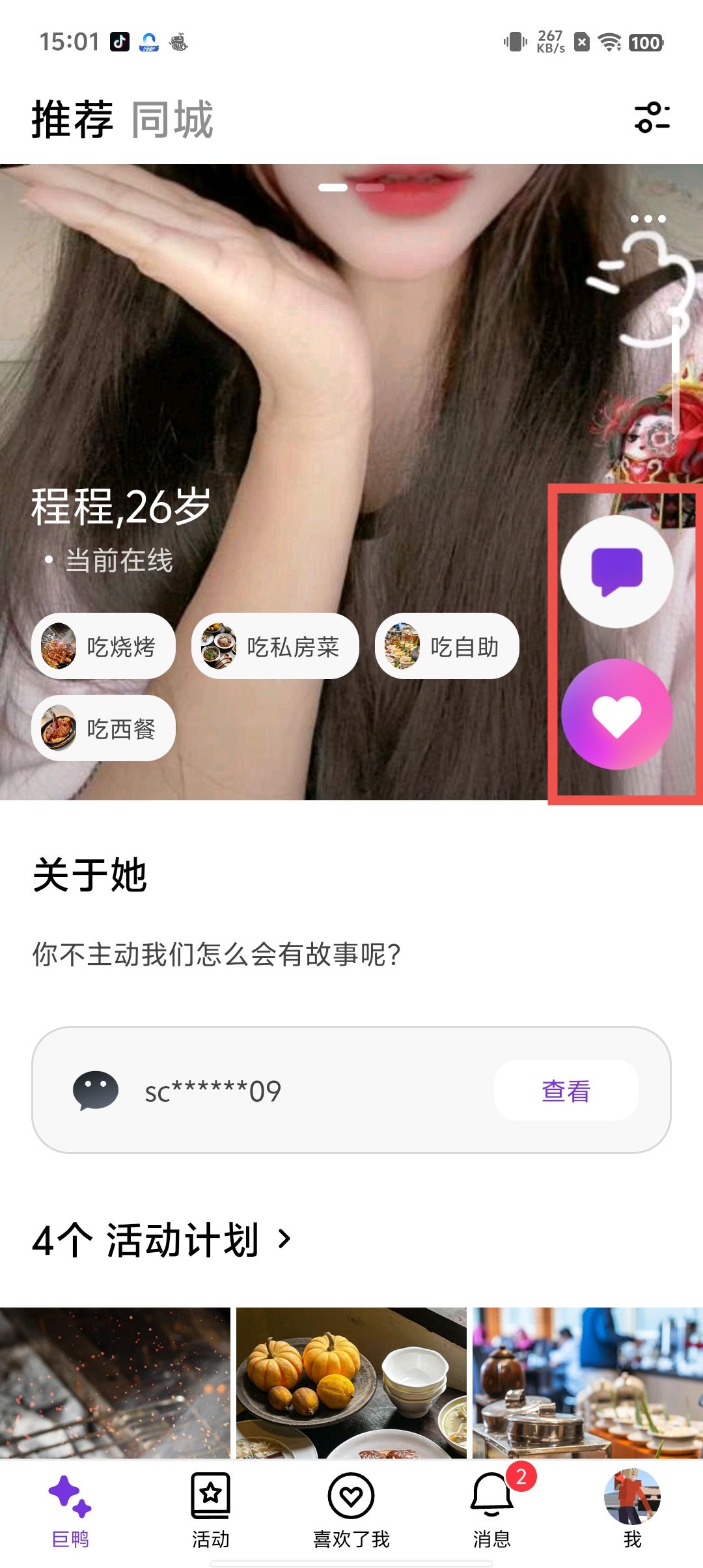Like 程程 with the heart button
The width and height of the screenshot is (703, 1568).
coord(616,714)
